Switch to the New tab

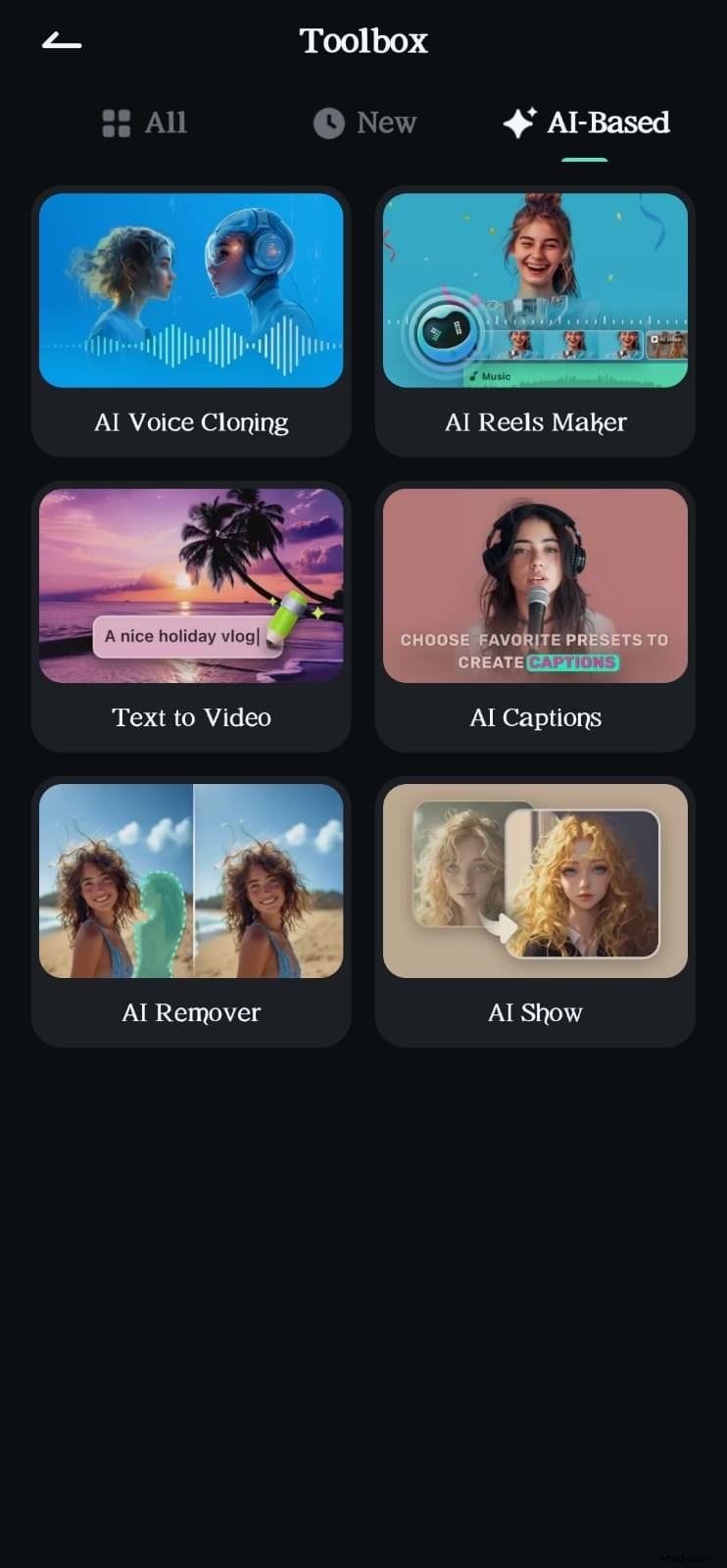coord(364,122)
